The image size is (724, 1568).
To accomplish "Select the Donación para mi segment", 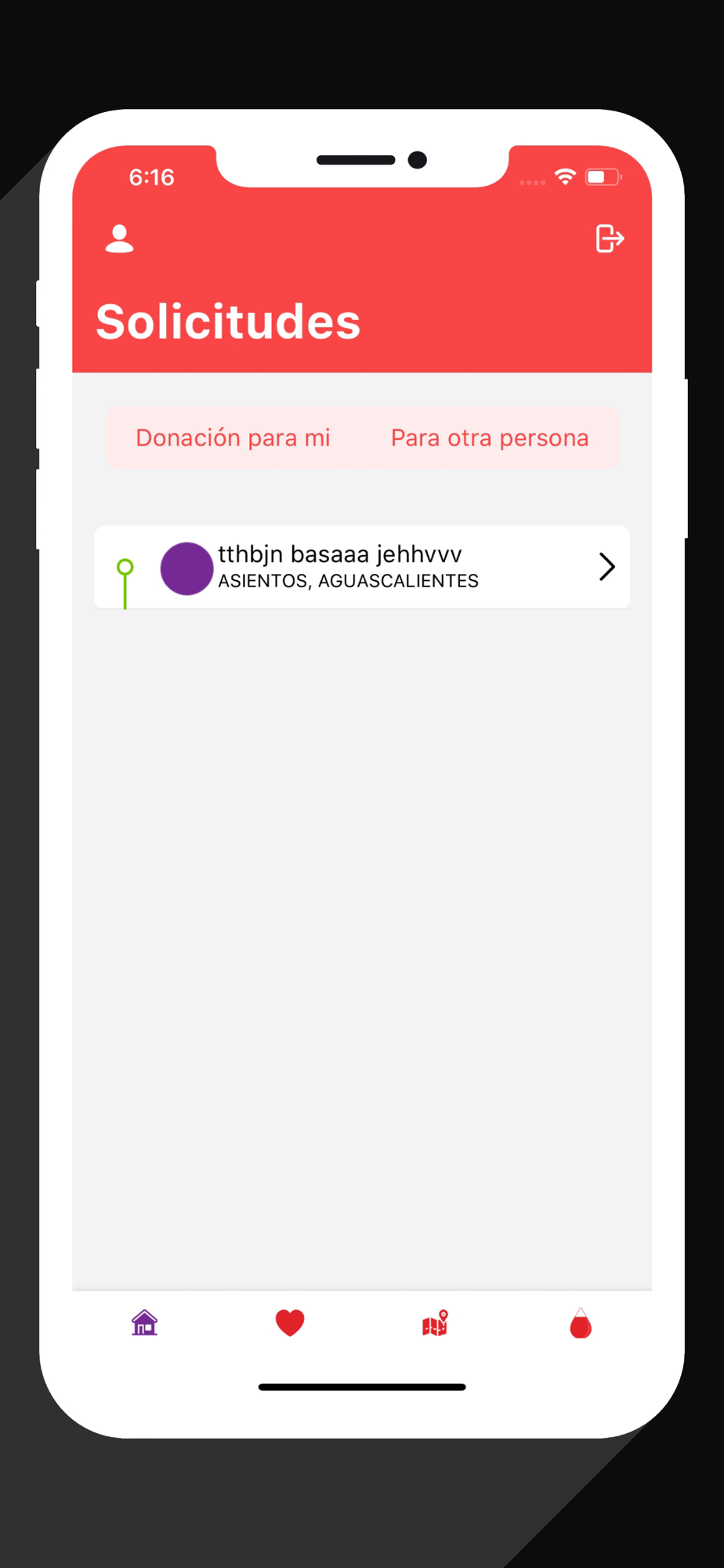I will point(233,437).
